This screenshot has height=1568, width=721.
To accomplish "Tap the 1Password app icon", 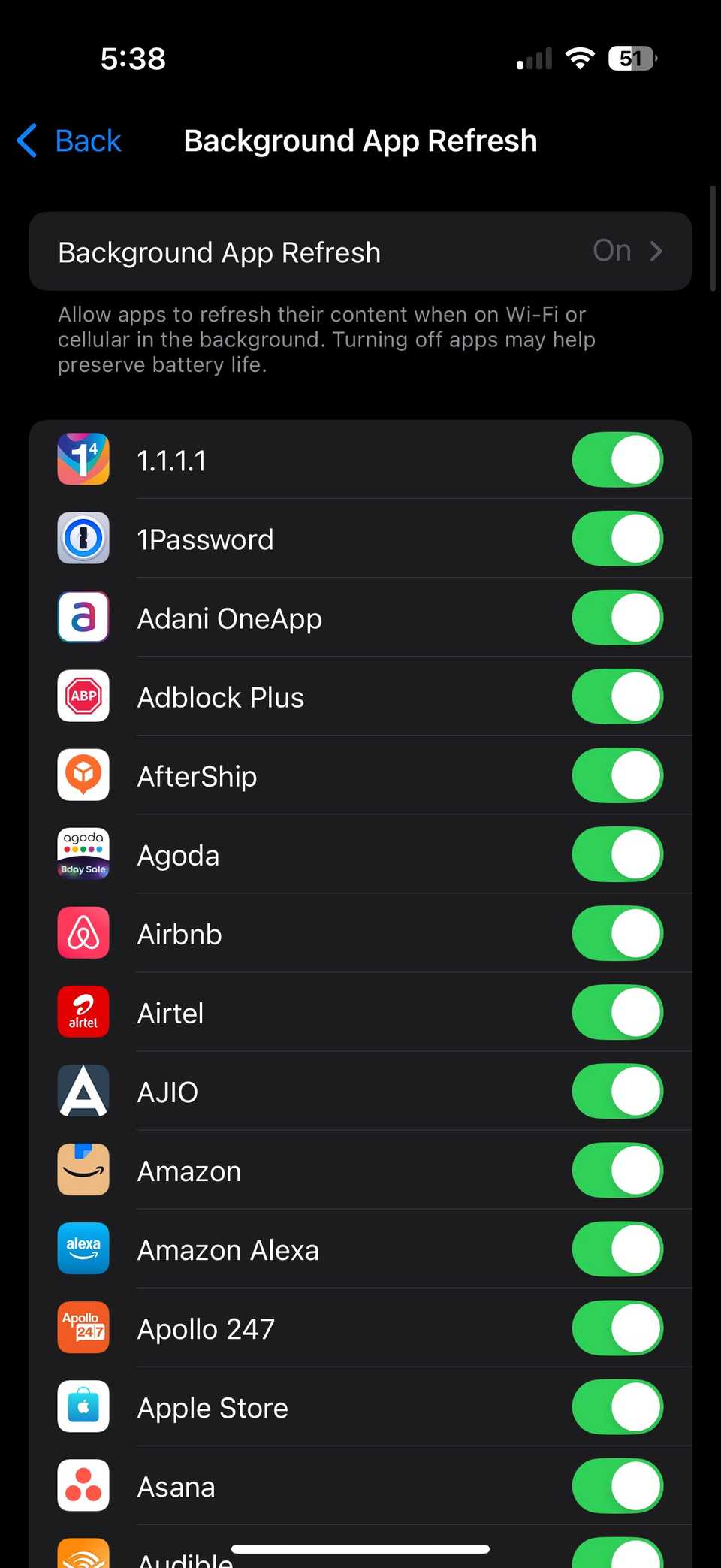I will (83, 539).
